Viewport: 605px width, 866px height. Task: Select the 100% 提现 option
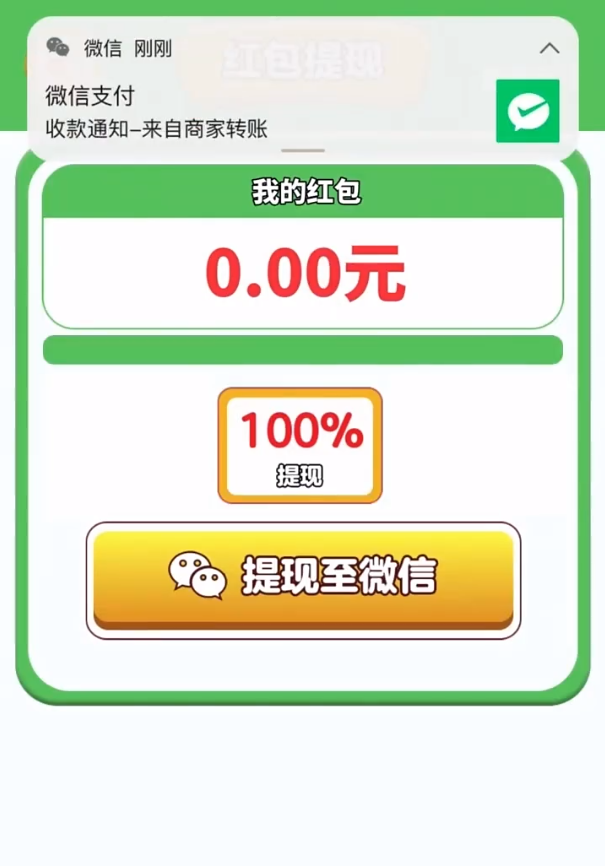tap(300, 446)
